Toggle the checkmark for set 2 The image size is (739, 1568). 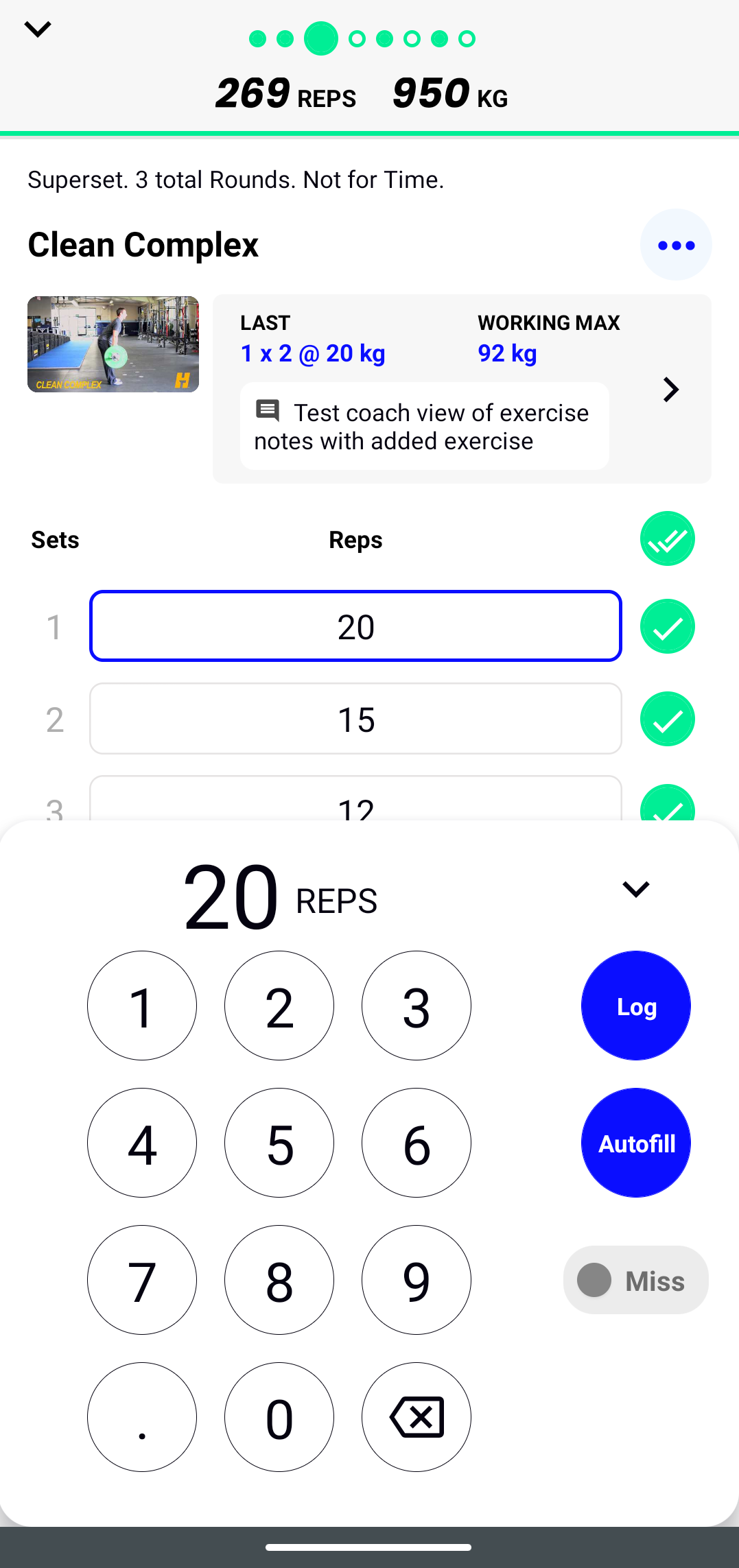[x=668, y=719]
